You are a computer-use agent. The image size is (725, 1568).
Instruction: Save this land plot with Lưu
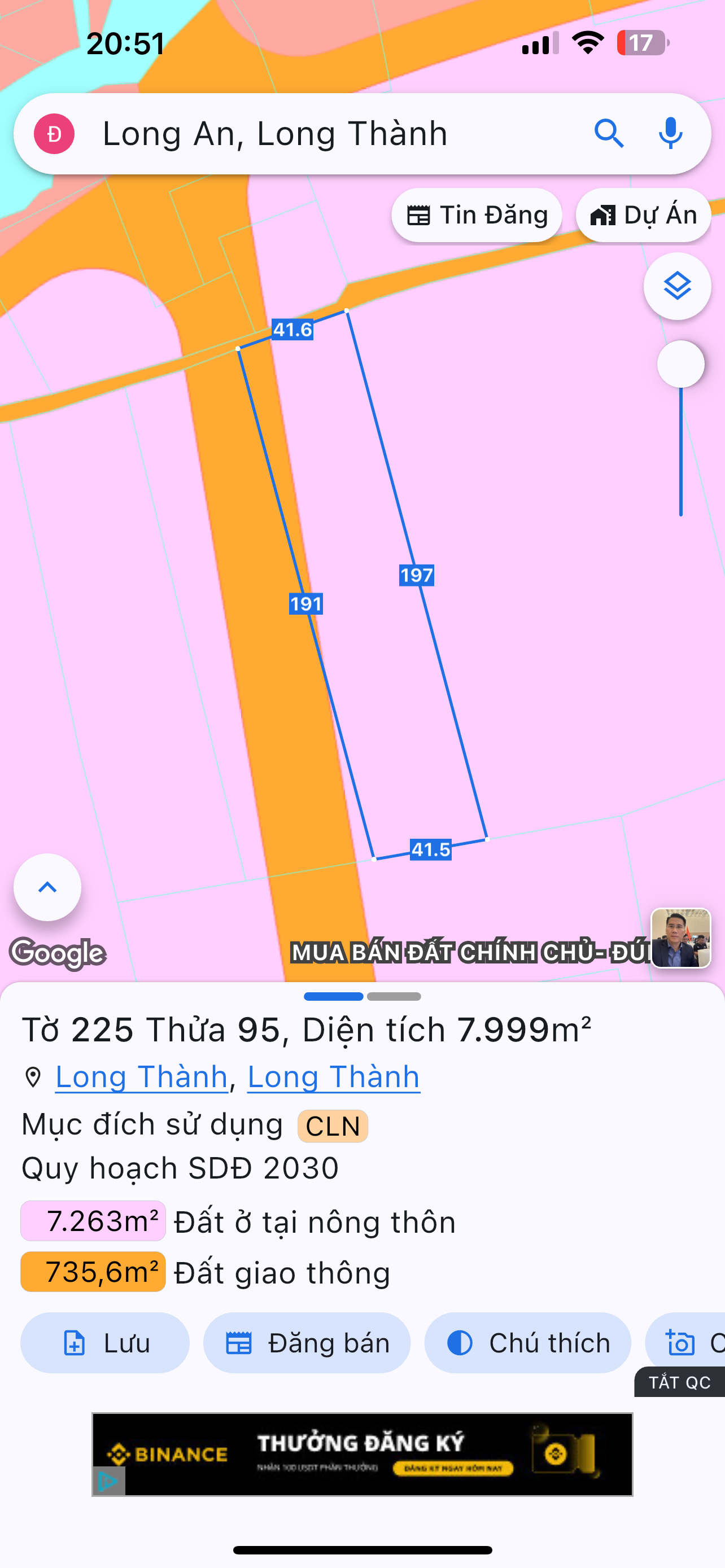(x=104, y=1343)
